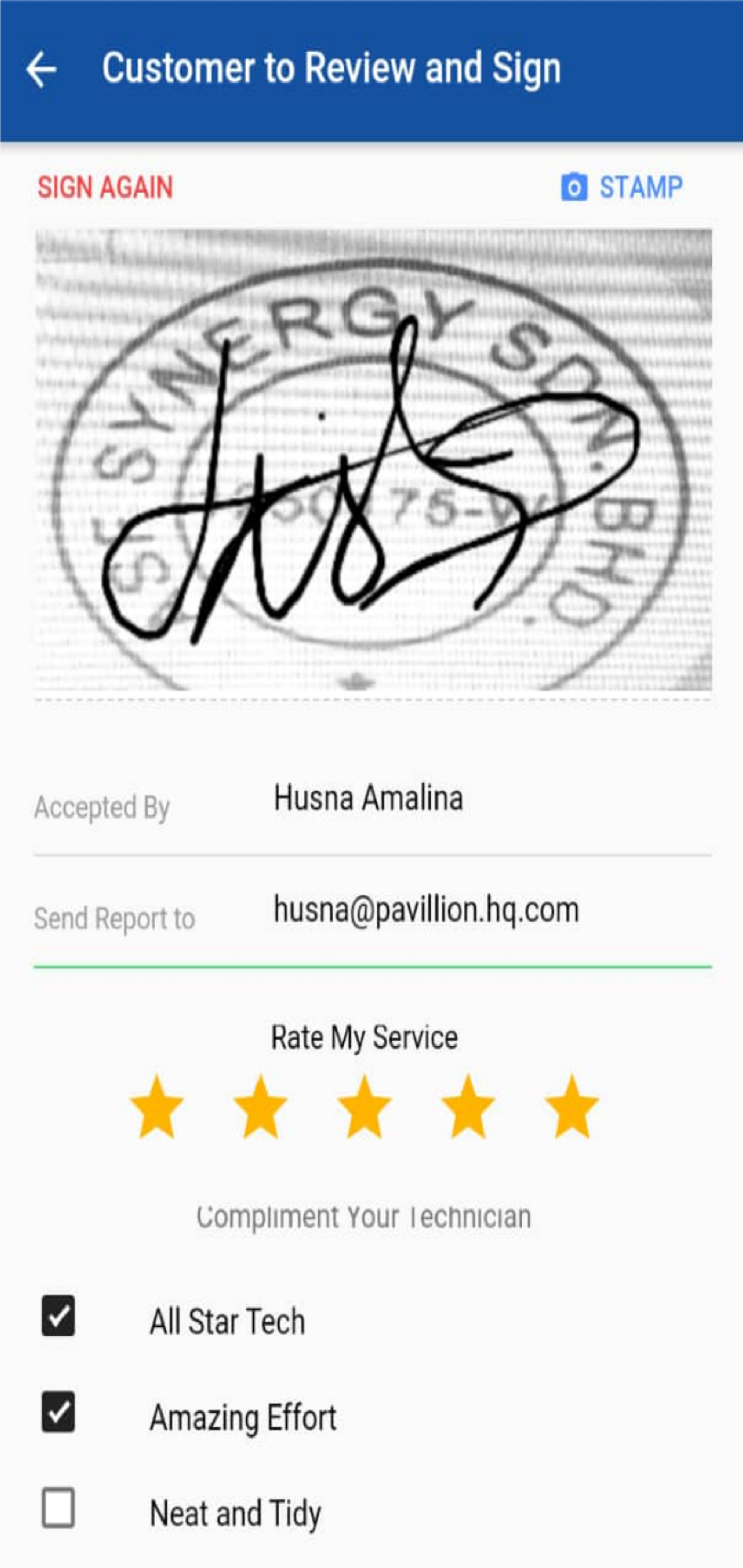Select the third rating star

(364, 1107)
